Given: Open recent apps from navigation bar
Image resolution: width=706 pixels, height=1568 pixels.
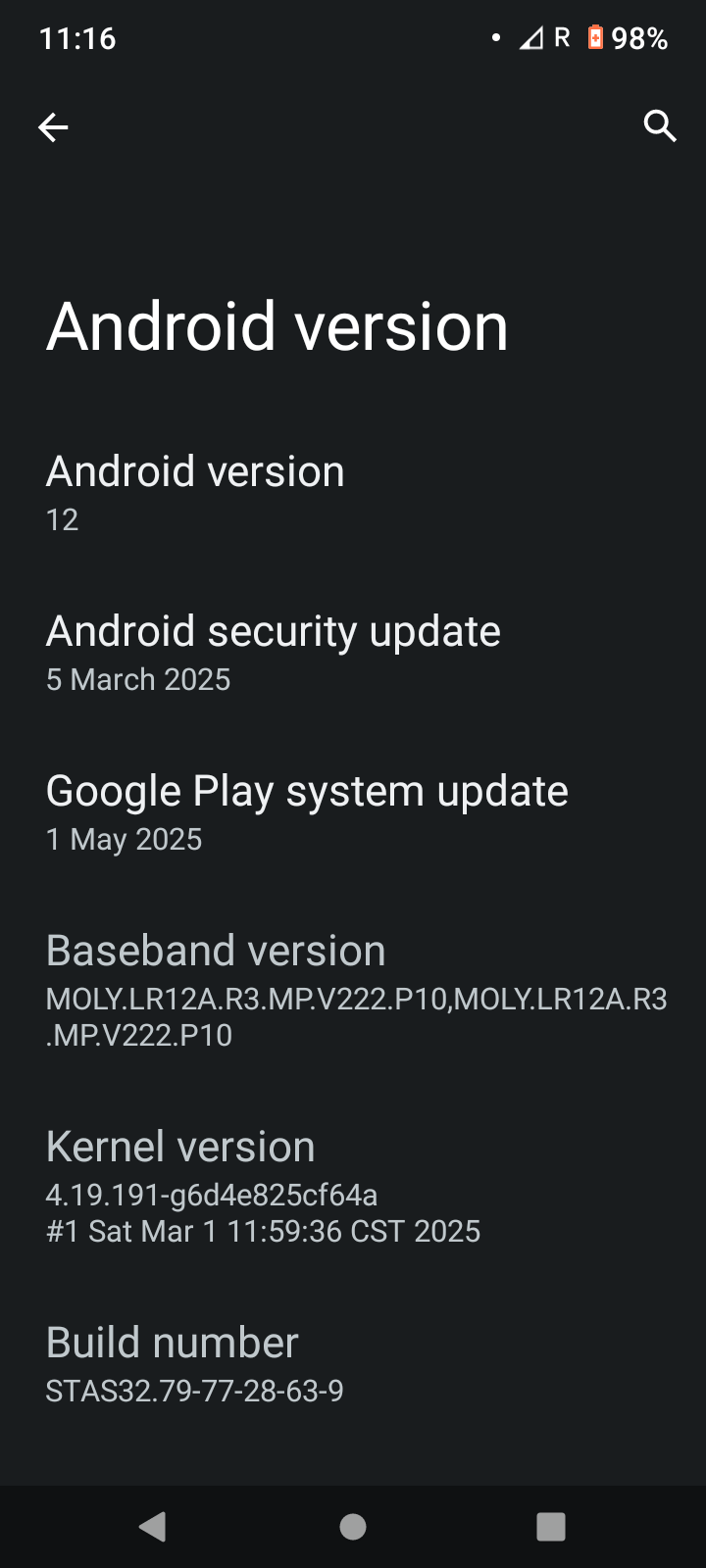Looking at the screenshot, I should point(551,1527).
